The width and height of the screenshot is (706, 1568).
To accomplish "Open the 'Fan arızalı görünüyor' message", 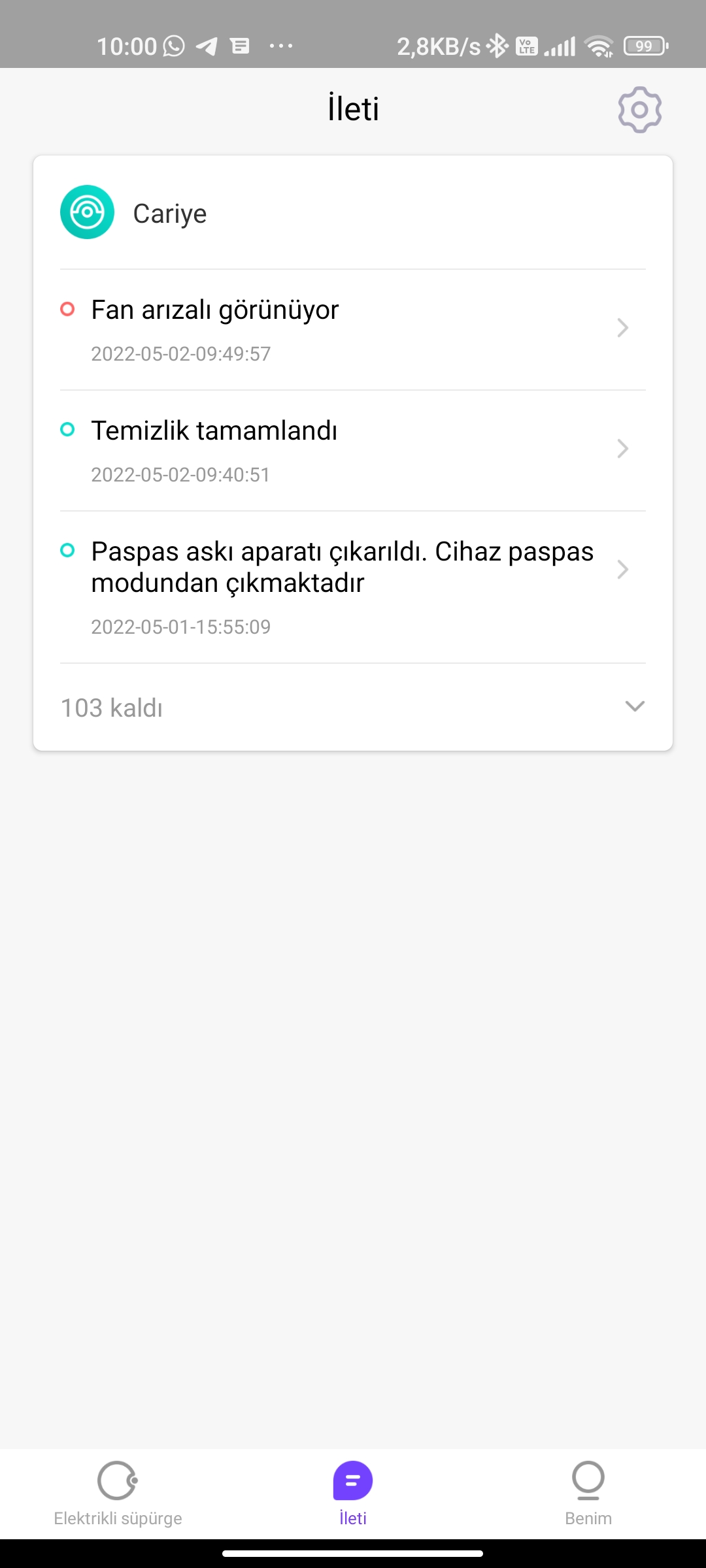I will (x=352, y=329).
